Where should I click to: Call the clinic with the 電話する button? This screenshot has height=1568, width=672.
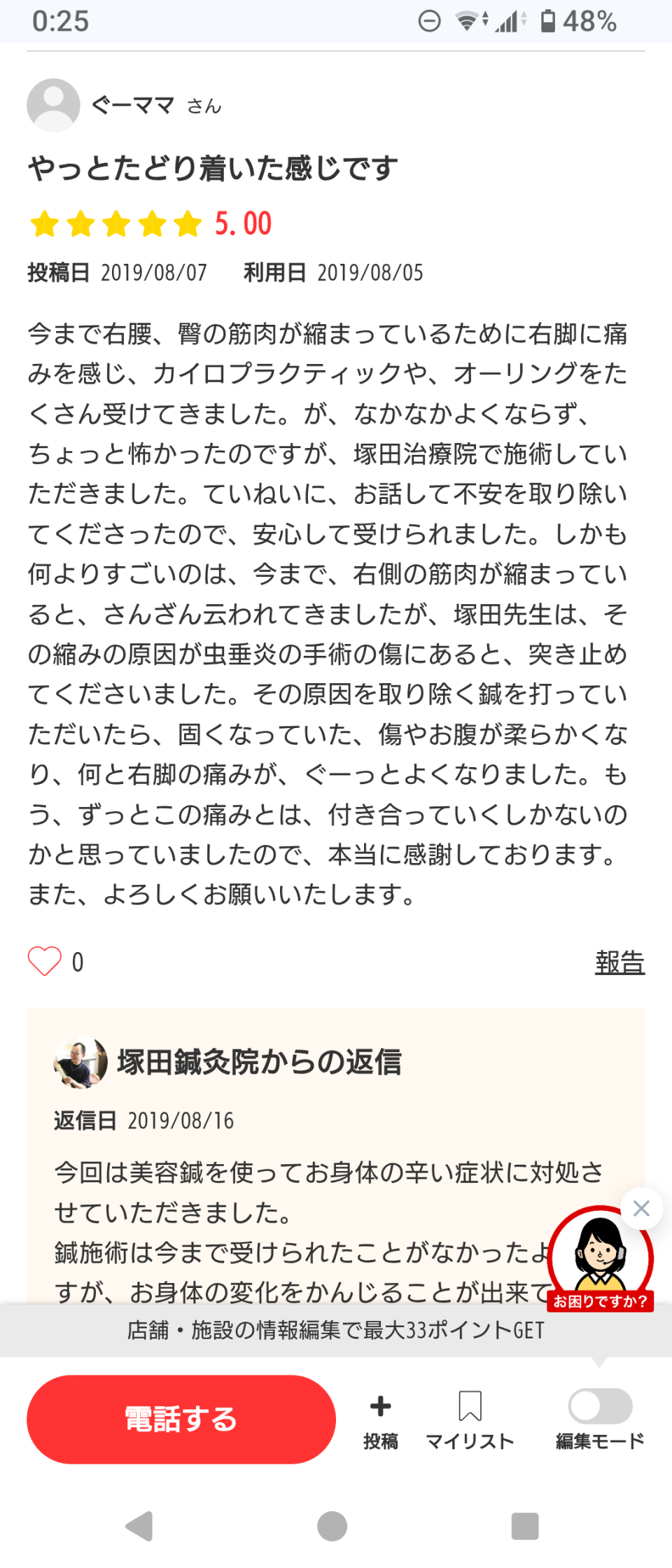click(x=181, y=1419)
